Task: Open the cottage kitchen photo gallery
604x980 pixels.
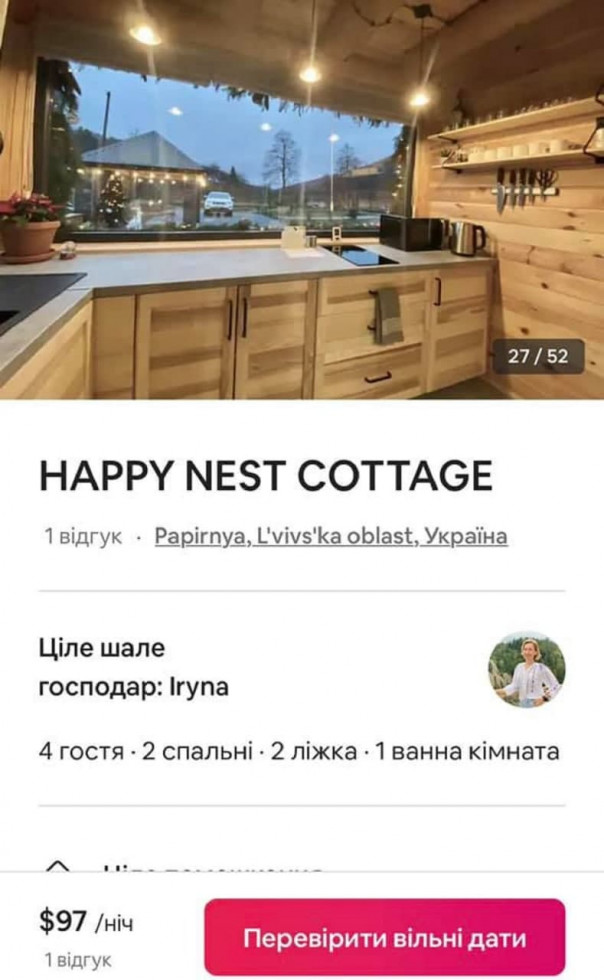Action: [302, 200]
